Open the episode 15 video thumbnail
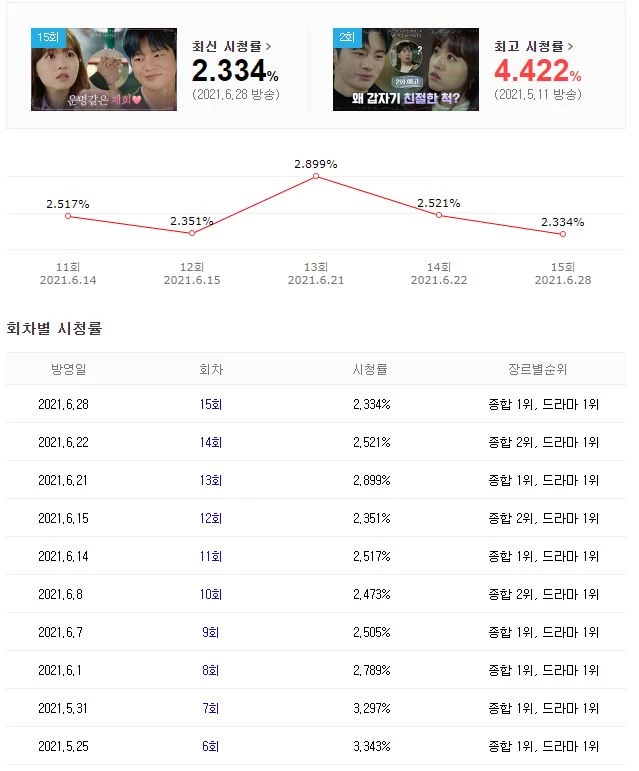The image size is (639, 771). (103, 70)
